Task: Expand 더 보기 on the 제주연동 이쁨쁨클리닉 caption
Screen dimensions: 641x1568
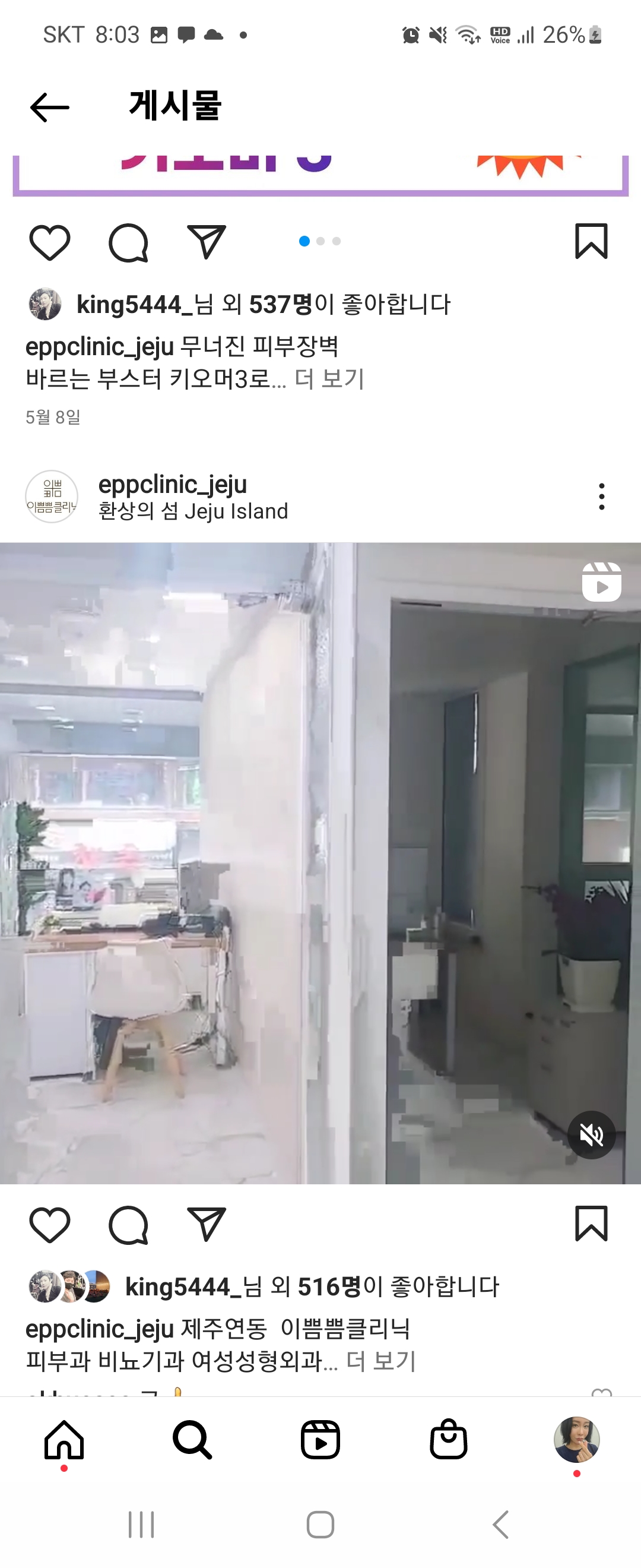Action: (380, 1361)
